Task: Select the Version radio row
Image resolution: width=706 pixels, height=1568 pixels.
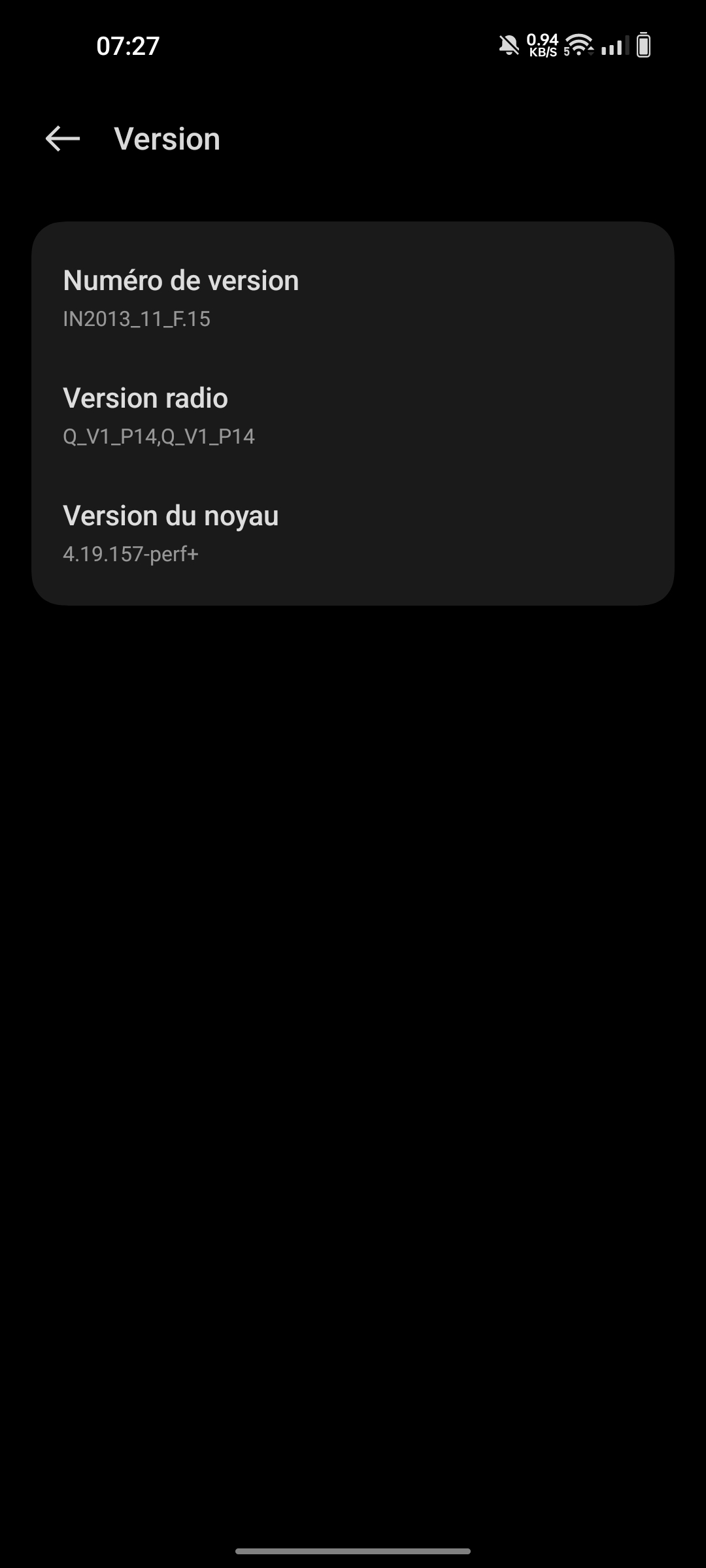Action: pyautogui.click(x=353, y=416)
